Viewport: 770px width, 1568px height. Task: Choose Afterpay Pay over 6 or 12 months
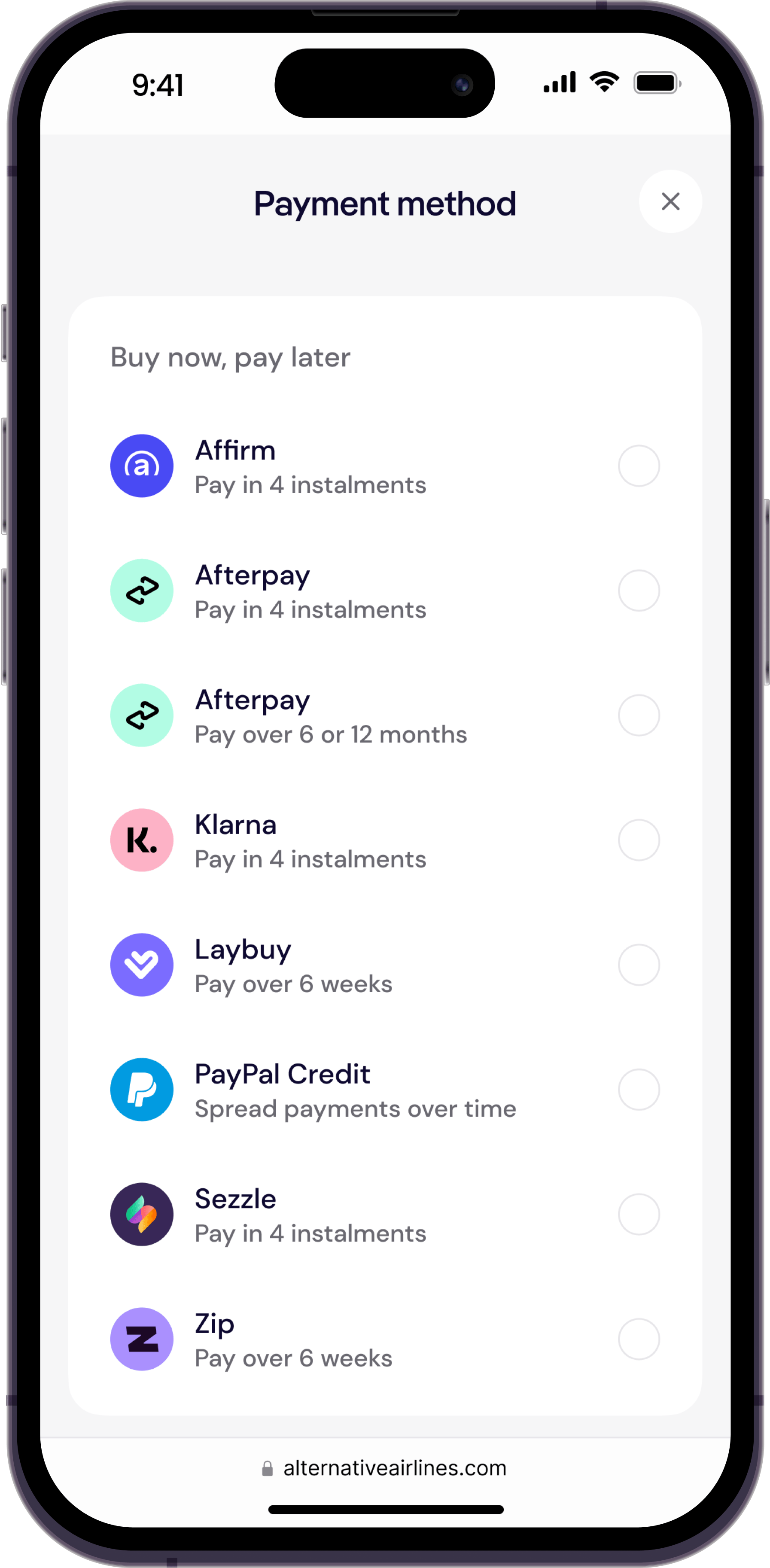tap(638, 715)
